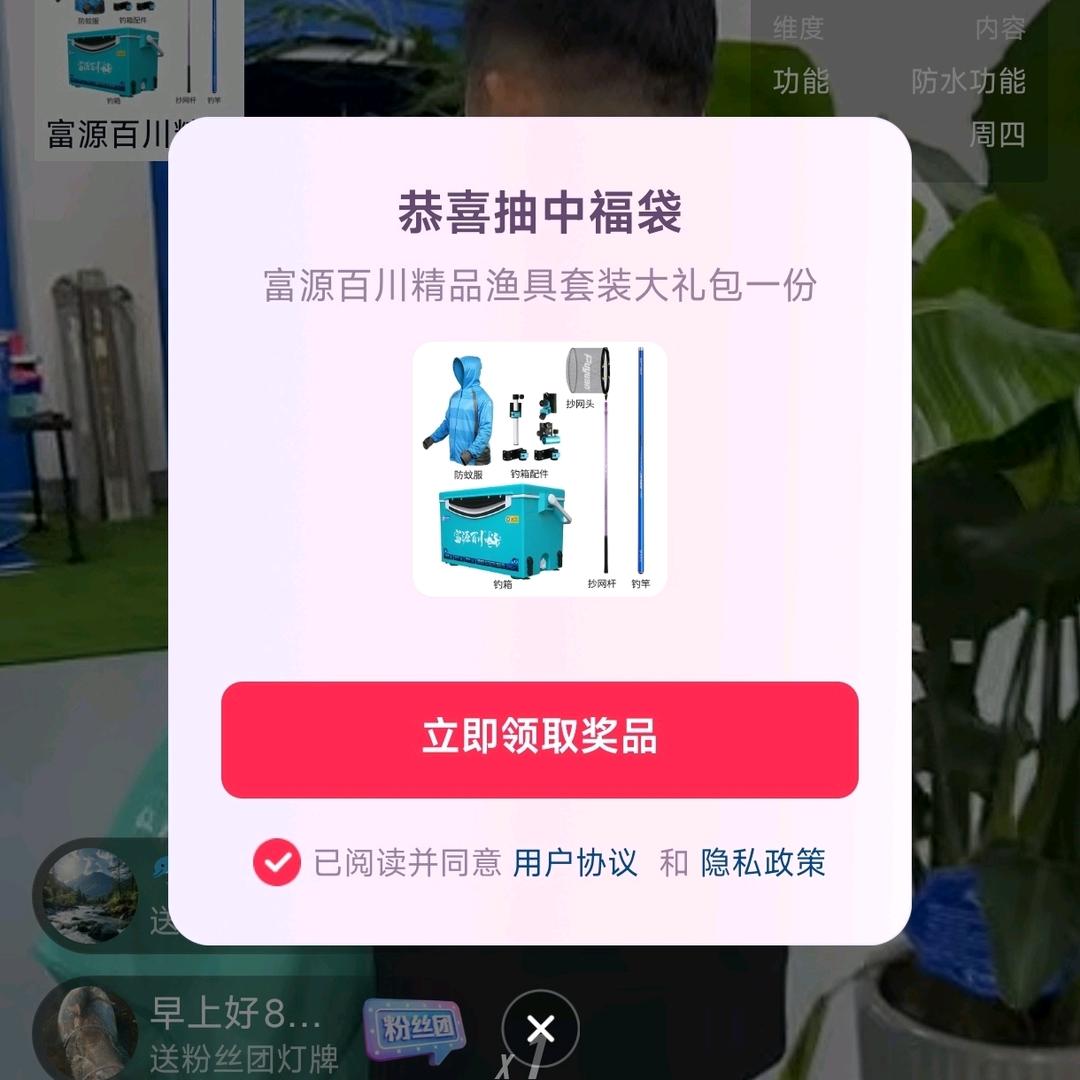Uncheck the 已阅读并同意 agreement checkbox

(x=276, y=862)
